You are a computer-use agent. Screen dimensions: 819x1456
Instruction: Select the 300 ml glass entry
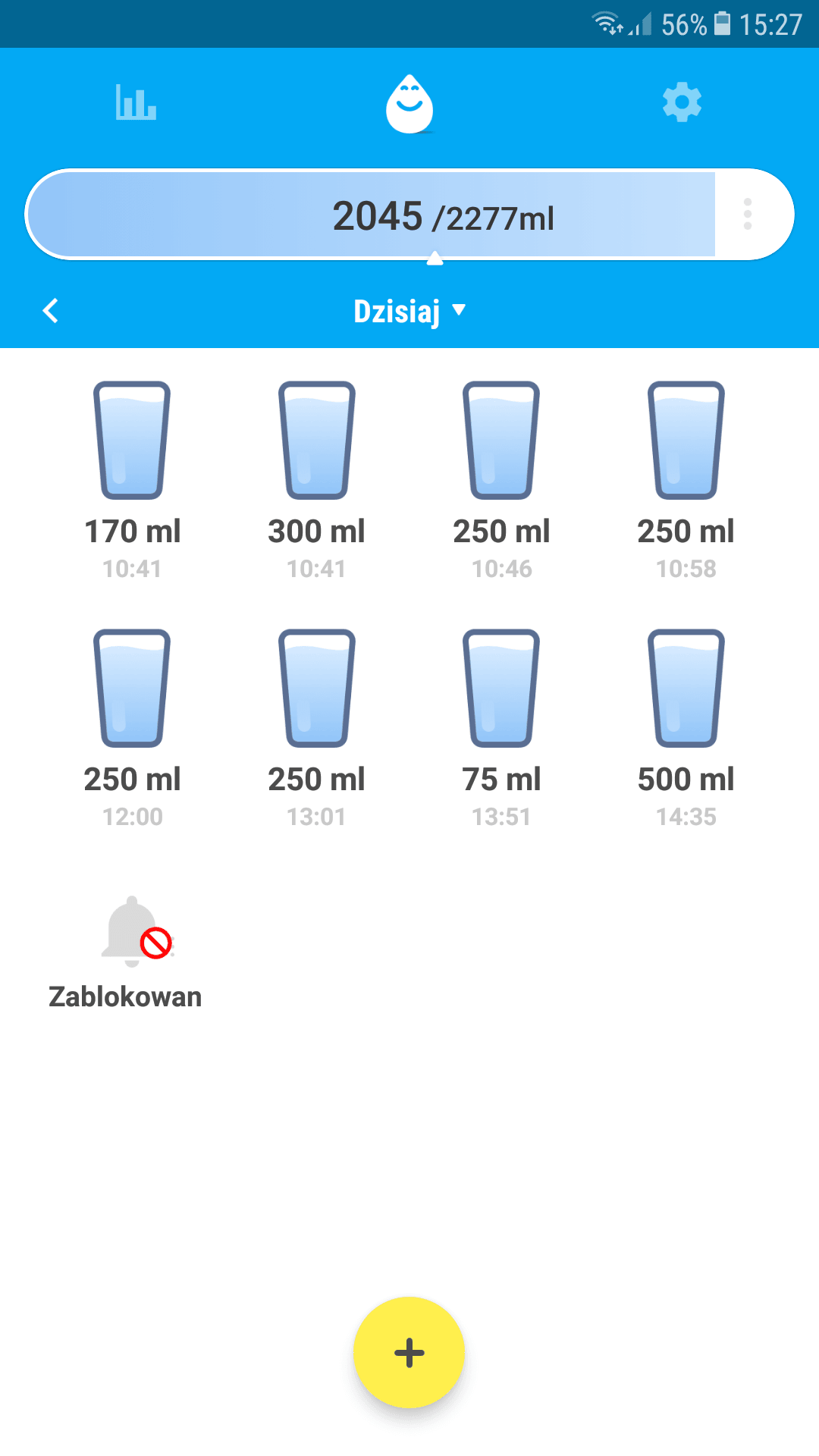316,481
